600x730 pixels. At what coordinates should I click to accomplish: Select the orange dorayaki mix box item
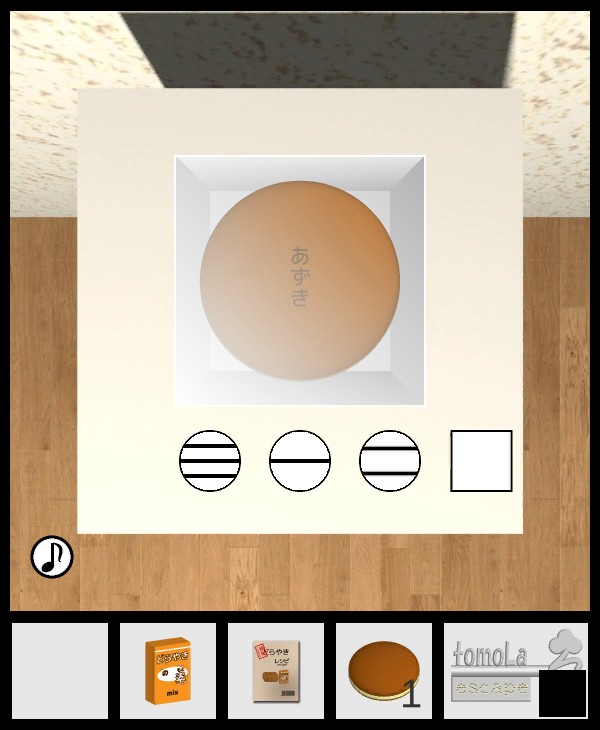[x=168, y=671]
